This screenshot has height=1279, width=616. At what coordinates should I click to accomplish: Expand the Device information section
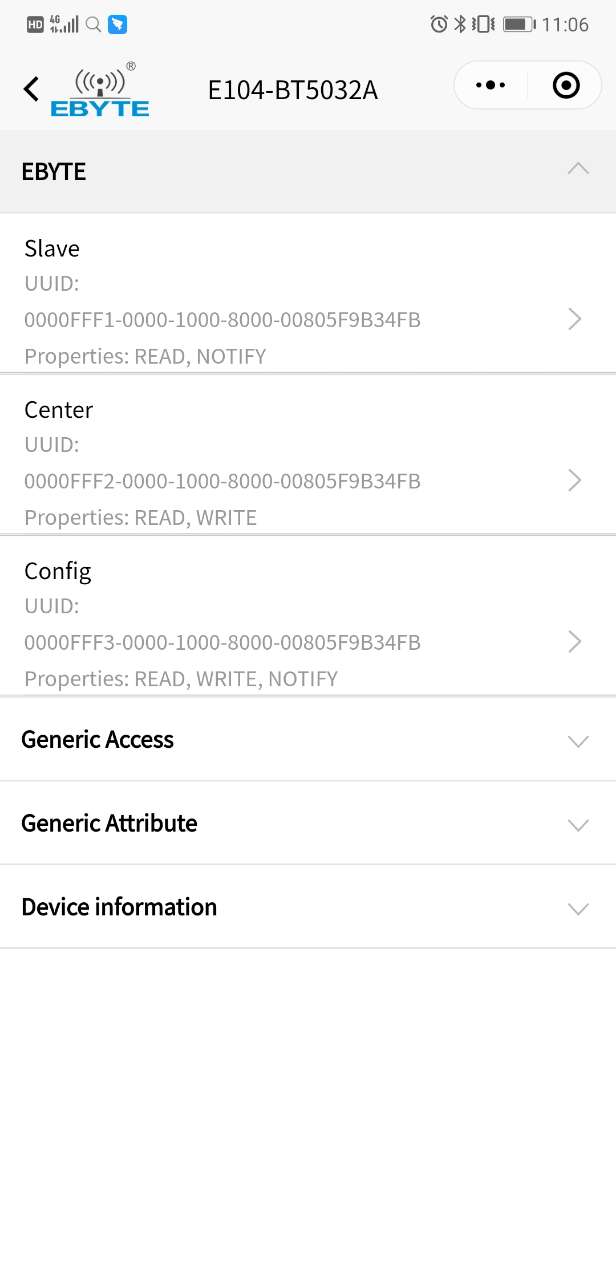307,908
